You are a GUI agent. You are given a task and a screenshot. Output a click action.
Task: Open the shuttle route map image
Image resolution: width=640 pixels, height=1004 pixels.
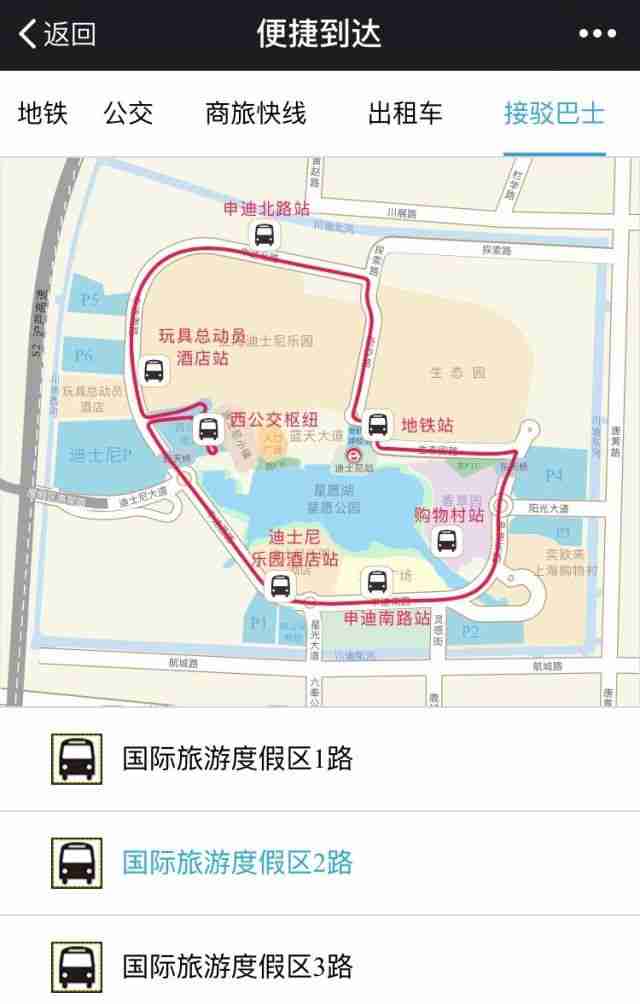click(x=320, y=432)
